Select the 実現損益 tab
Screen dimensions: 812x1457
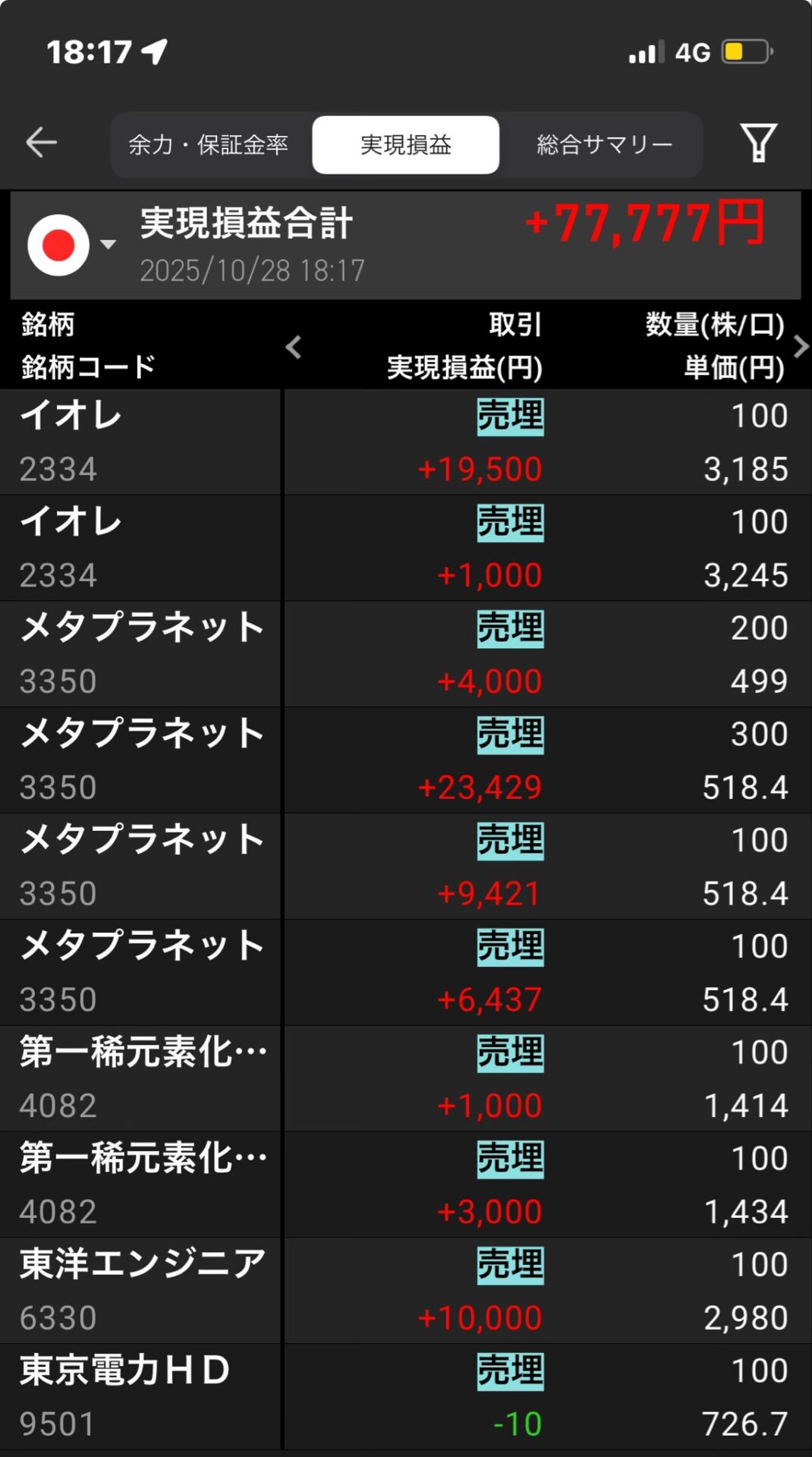click(x=405, y=144)
